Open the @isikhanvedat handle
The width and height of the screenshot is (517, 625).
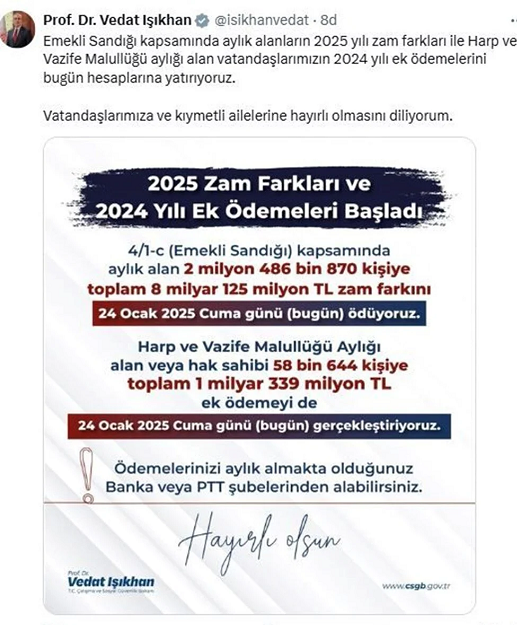261,20
